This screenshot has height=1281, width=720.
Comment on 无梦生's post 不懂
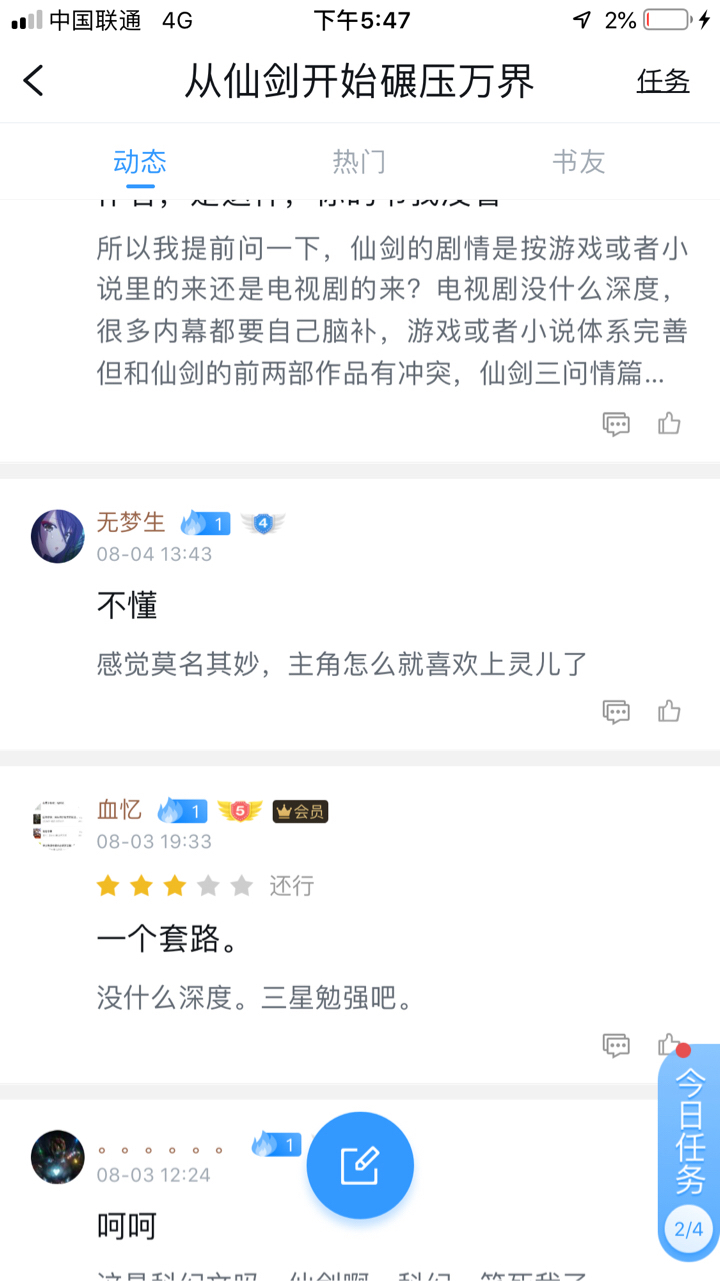coord(616,711)
